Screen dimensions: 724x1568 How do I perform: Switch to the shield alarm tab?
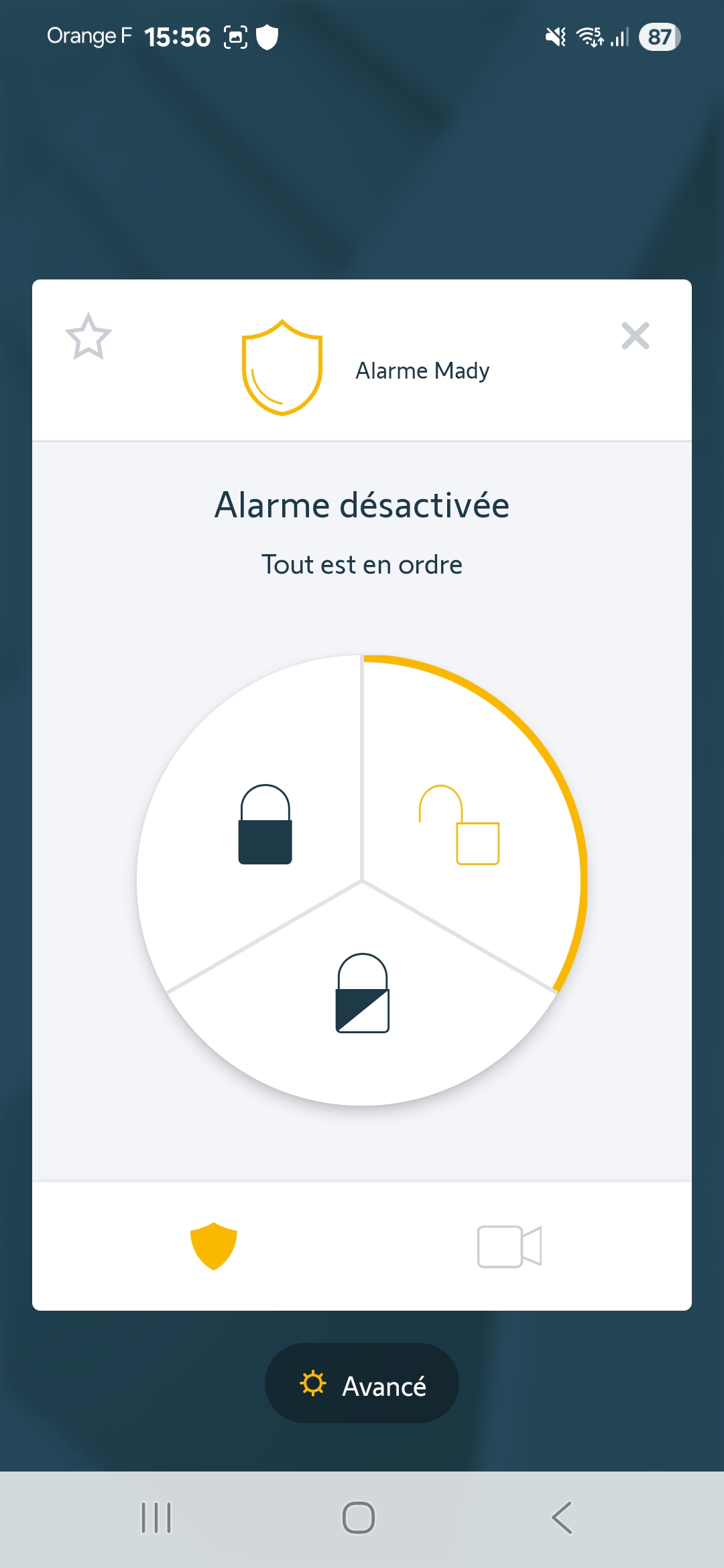[x=214, y=1246]
